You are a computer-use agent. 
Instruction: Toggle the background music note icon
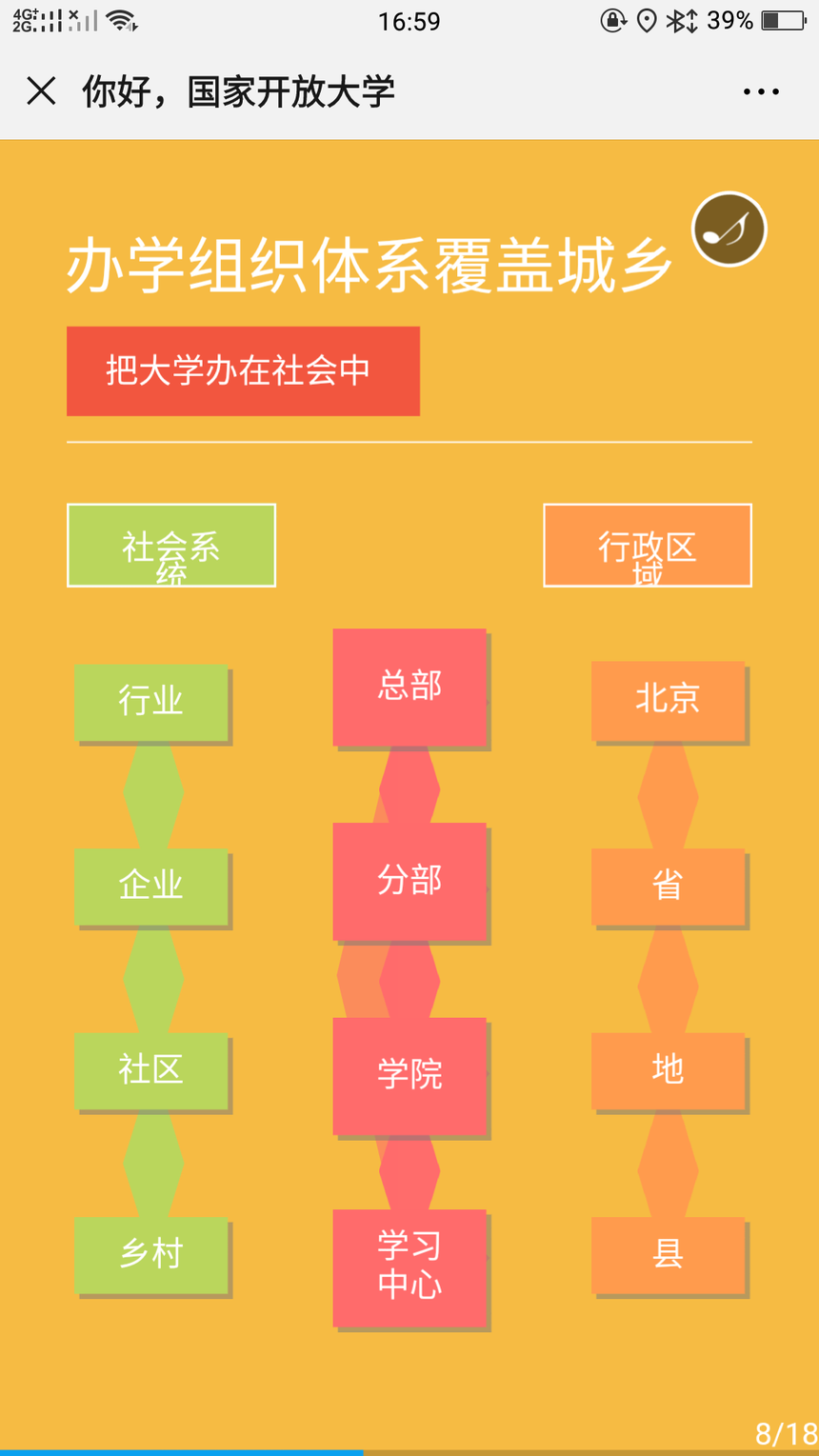click(729, 229)
